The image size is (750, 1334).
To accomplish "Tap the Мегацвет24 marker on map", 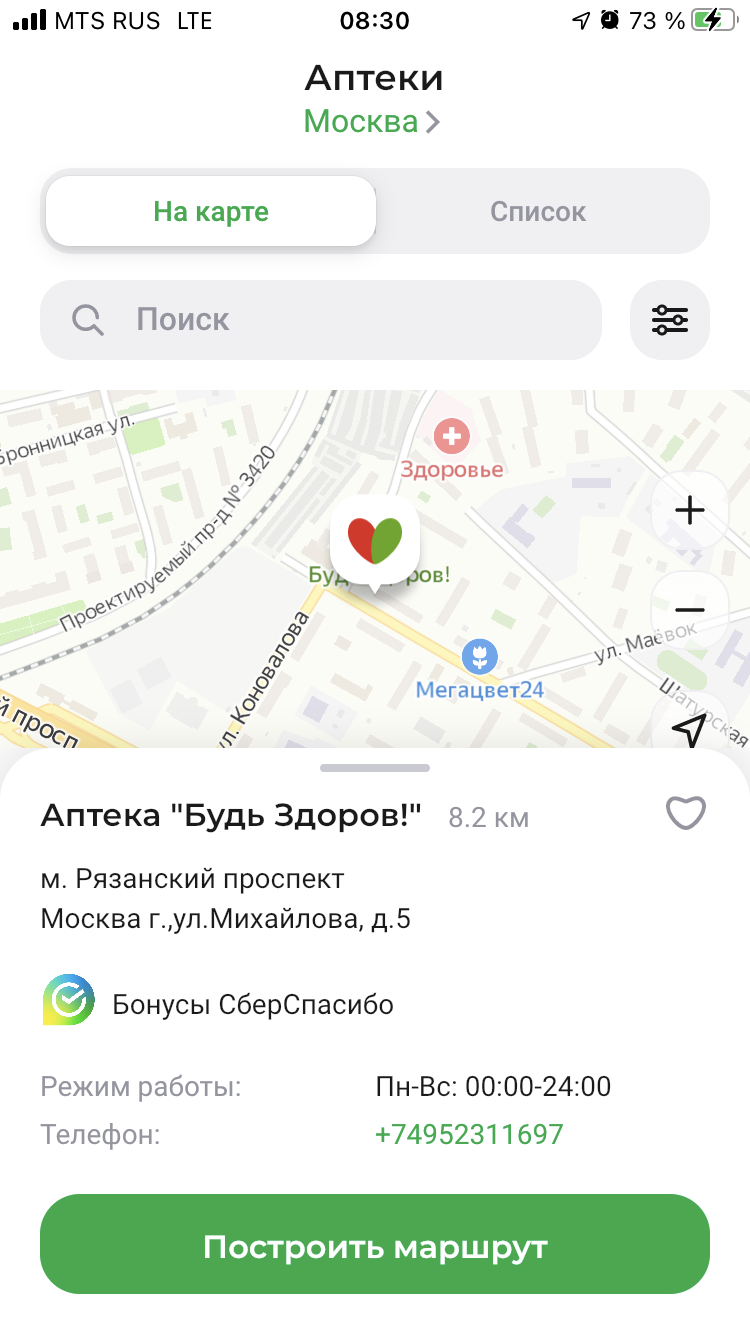I will 480,657.
